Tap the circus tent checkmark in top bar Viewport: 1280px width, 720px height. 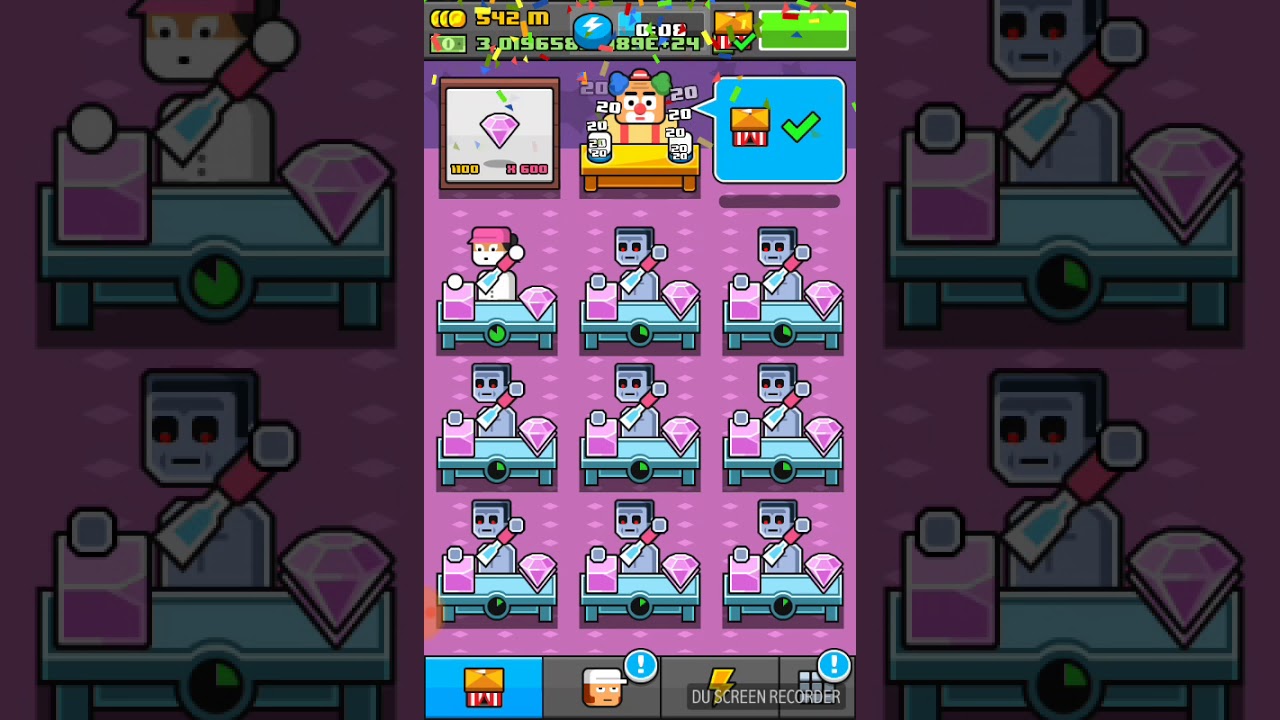[x=732, y=31]
